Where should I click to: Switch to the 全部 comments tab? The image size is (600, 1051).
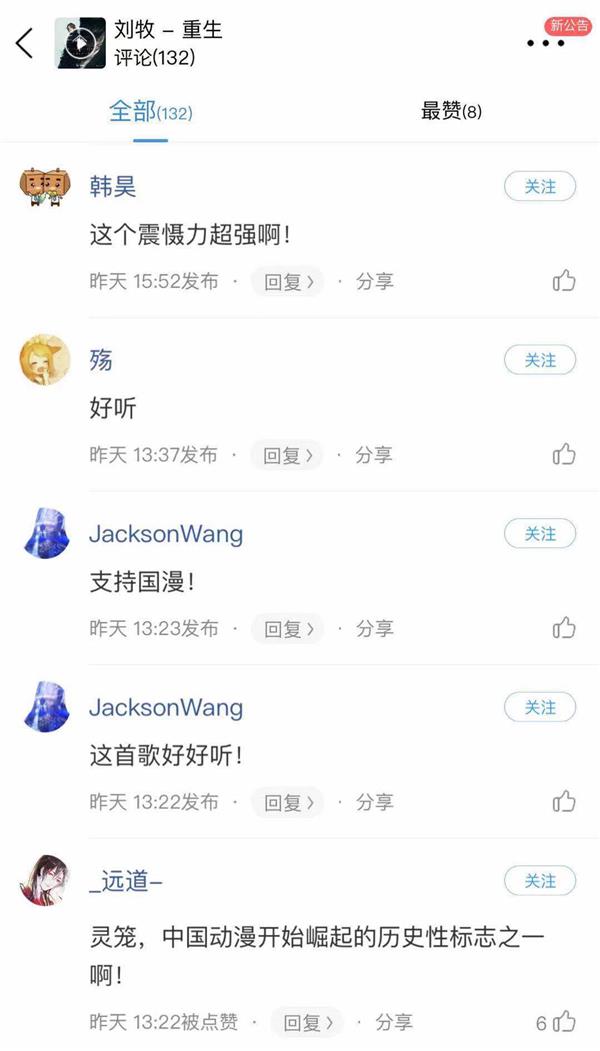click(149, 111)
